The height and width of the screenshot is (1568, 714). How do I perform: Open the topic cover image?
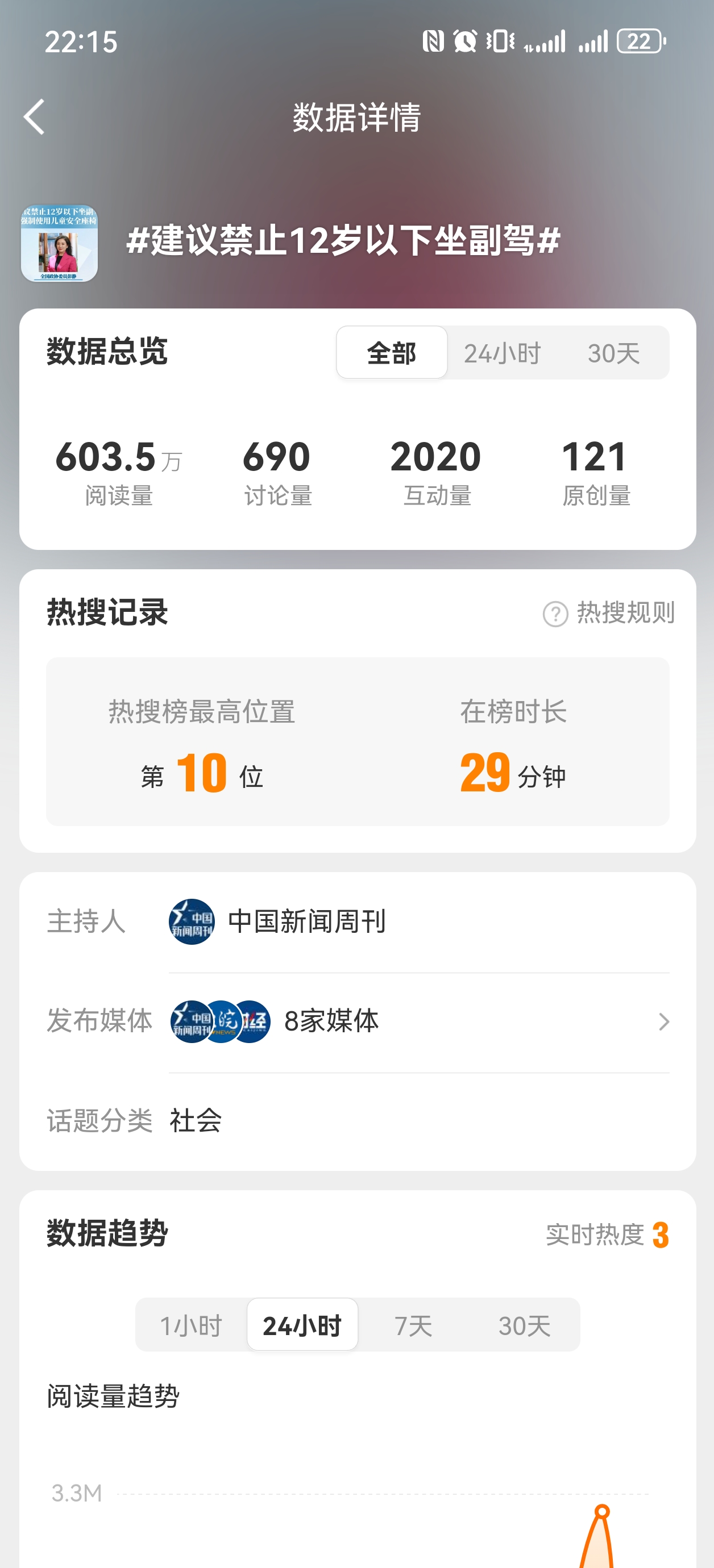[x=59, y=243]
